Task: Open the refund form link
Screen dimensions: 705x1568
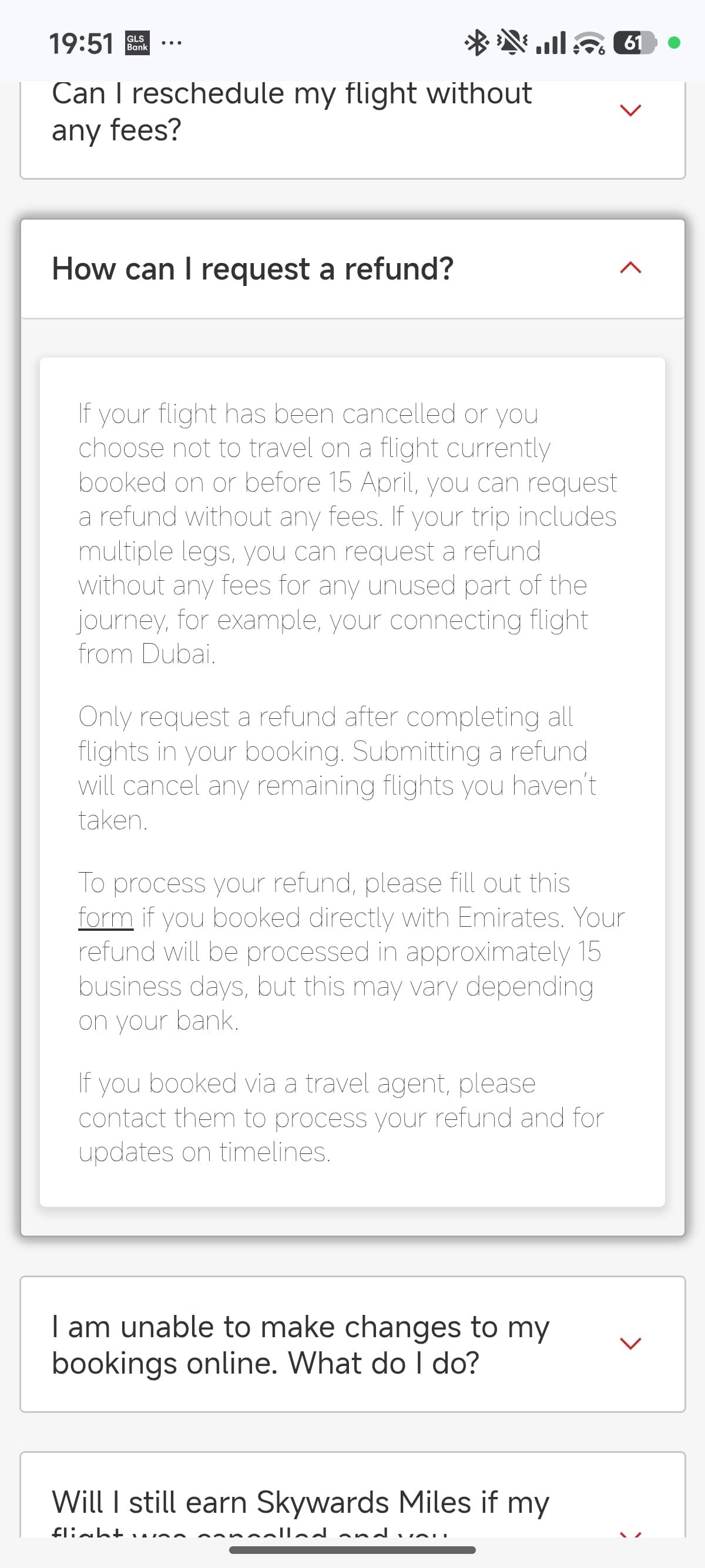Action: 105,917
